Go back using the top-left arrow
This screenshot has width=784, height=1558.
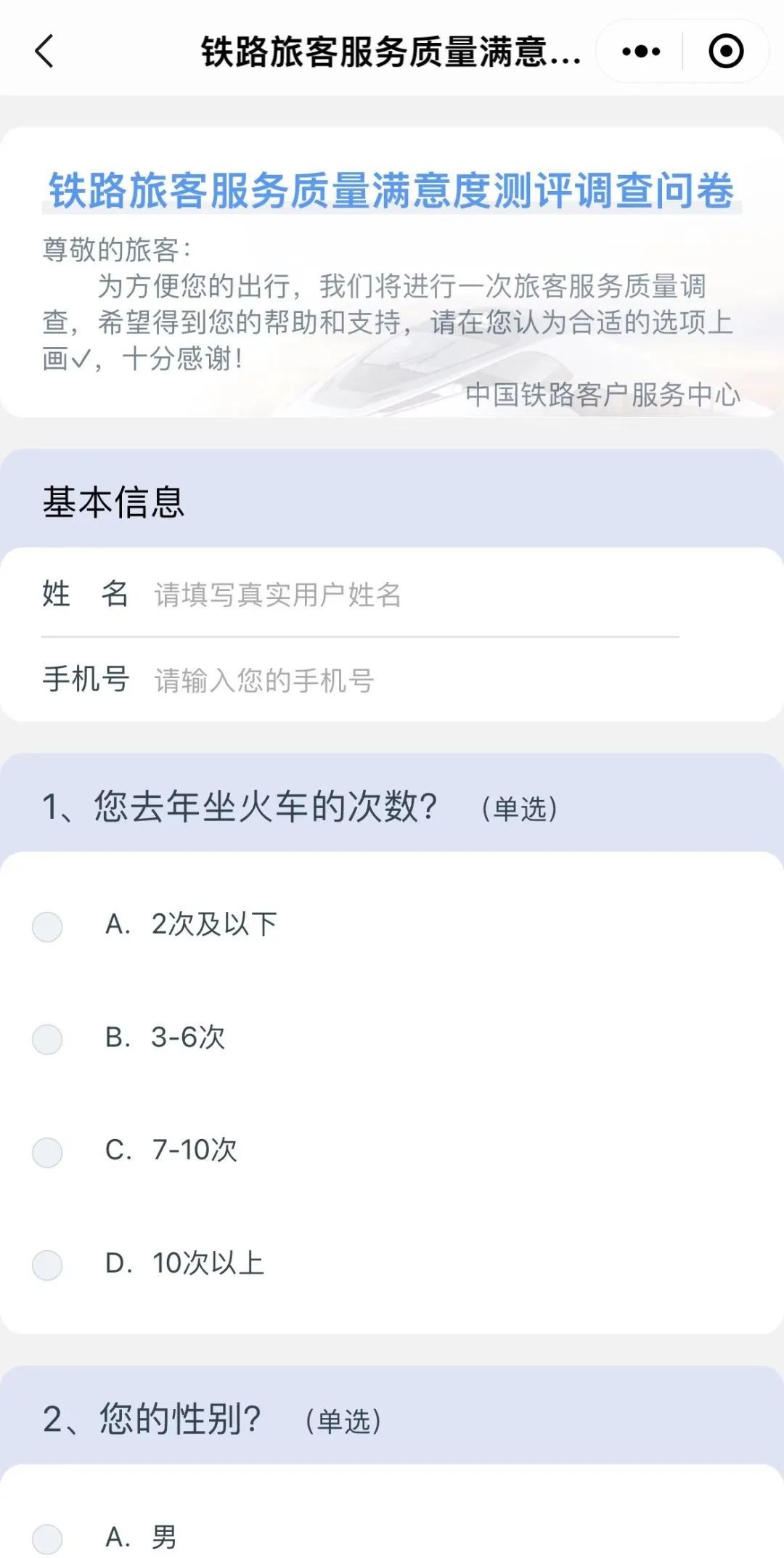(45, 52)
